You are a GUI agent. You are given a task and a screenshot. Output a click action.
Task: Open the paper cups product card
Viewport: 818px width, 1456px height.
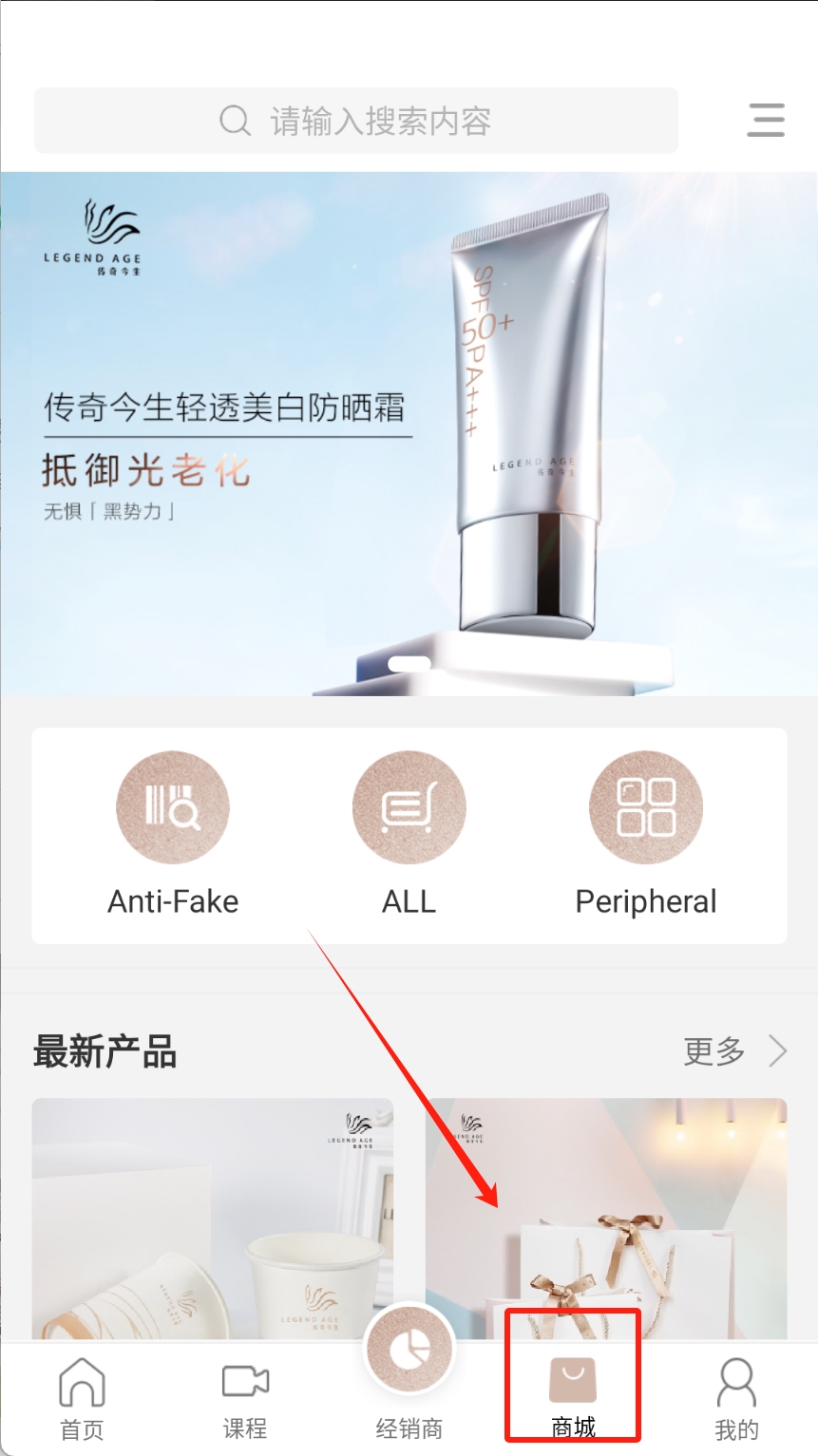point(212,1220)
